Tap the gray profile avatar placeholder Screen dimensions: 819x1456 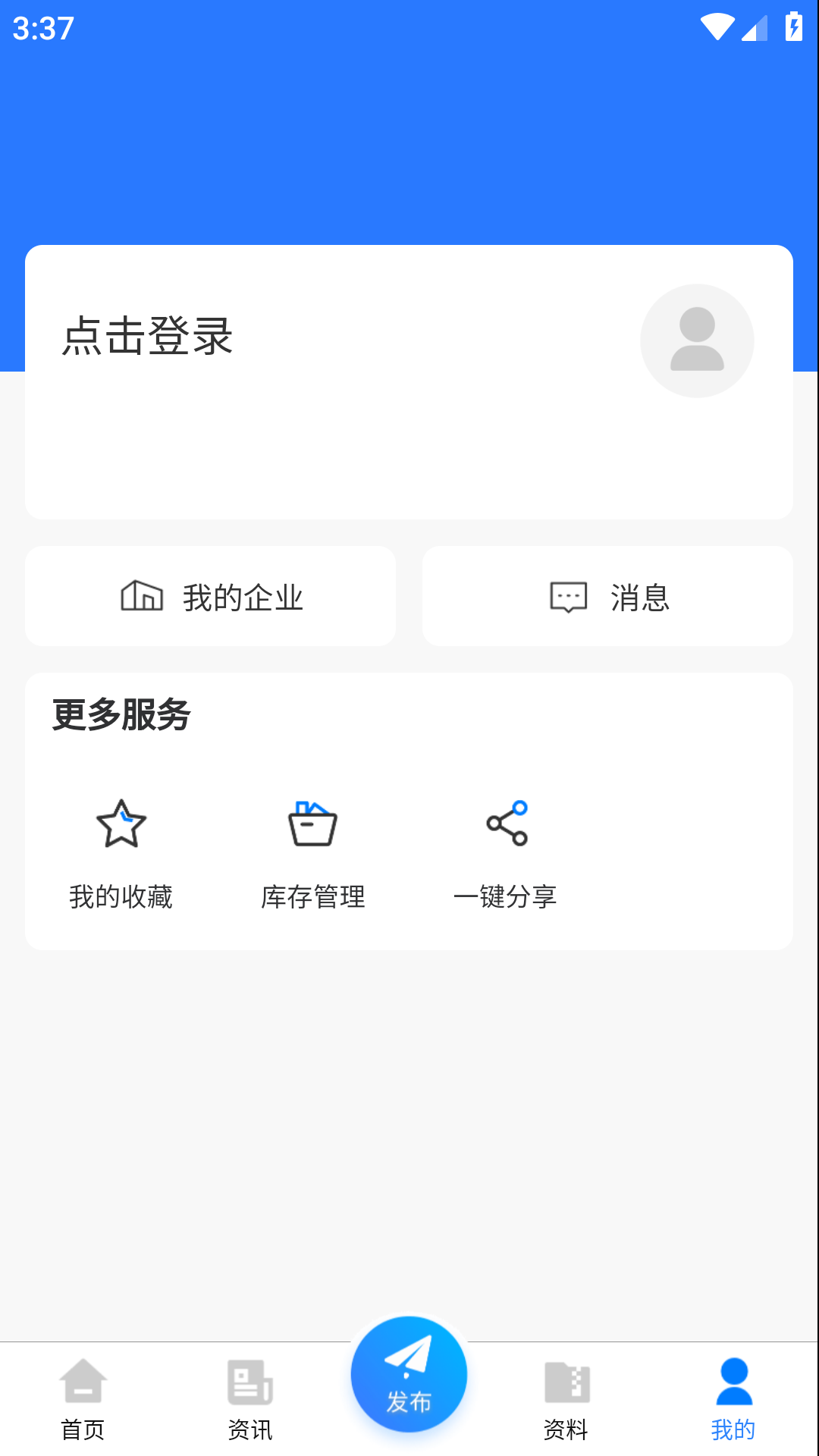click(x=697, y=340)
